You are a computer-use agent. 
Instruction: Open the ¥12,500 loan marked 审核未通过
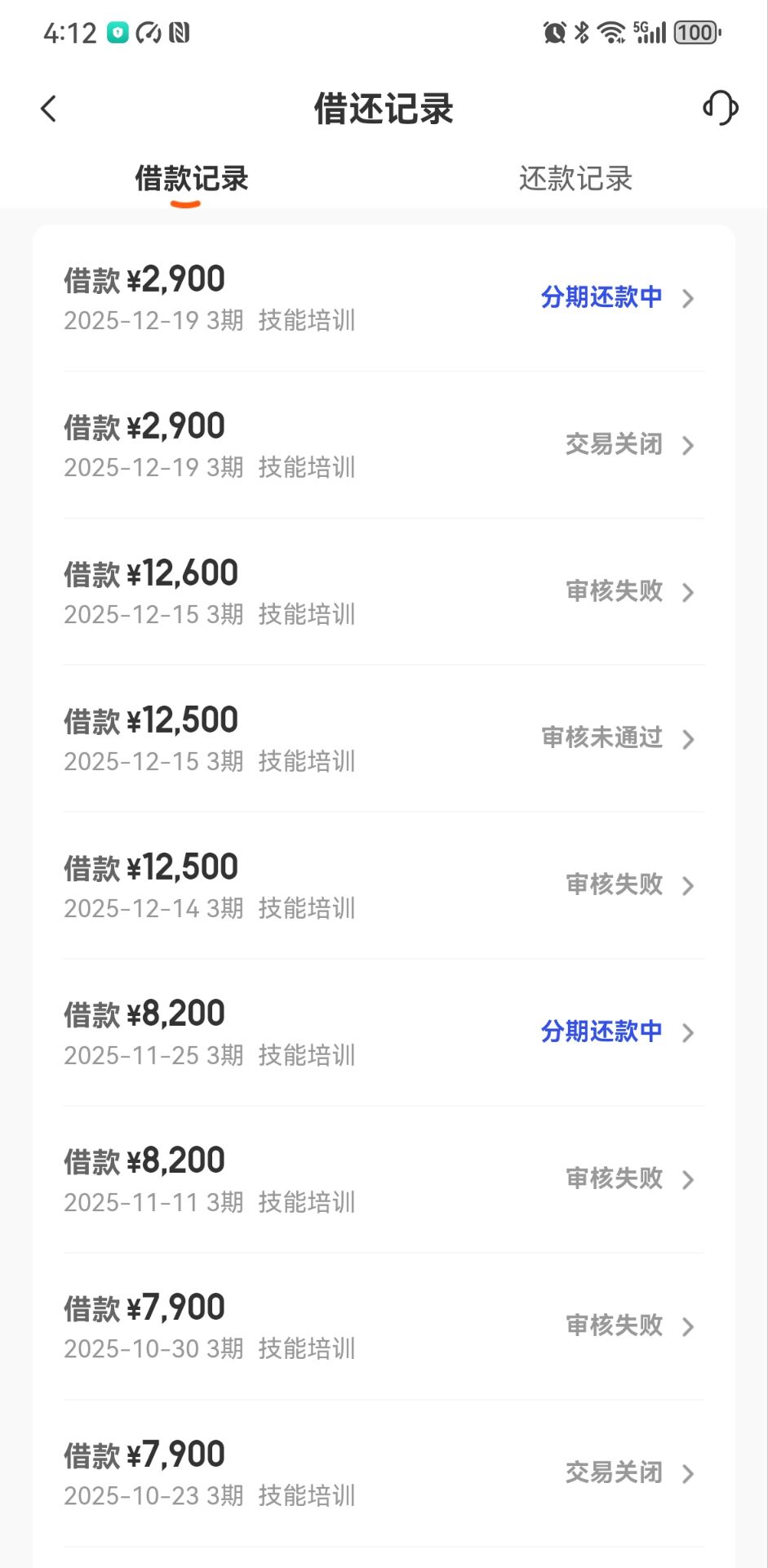(384, 739)
